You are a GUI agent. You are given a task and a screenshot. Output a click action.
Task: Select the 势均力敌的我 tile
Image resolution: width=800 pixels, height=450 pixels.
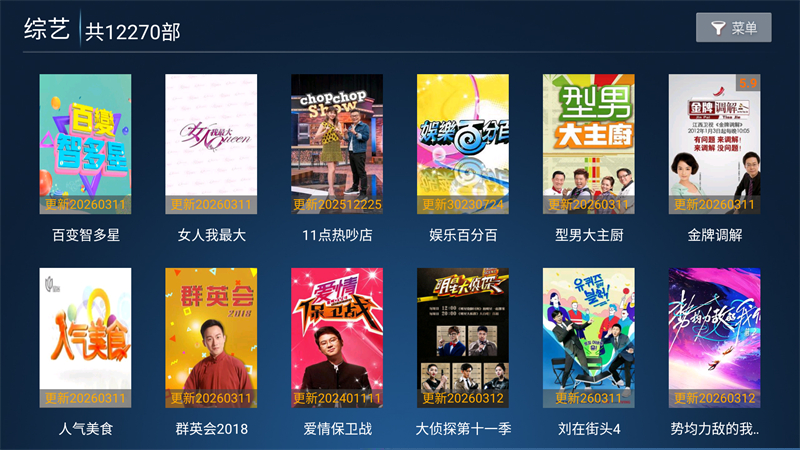tap(715, 338)
